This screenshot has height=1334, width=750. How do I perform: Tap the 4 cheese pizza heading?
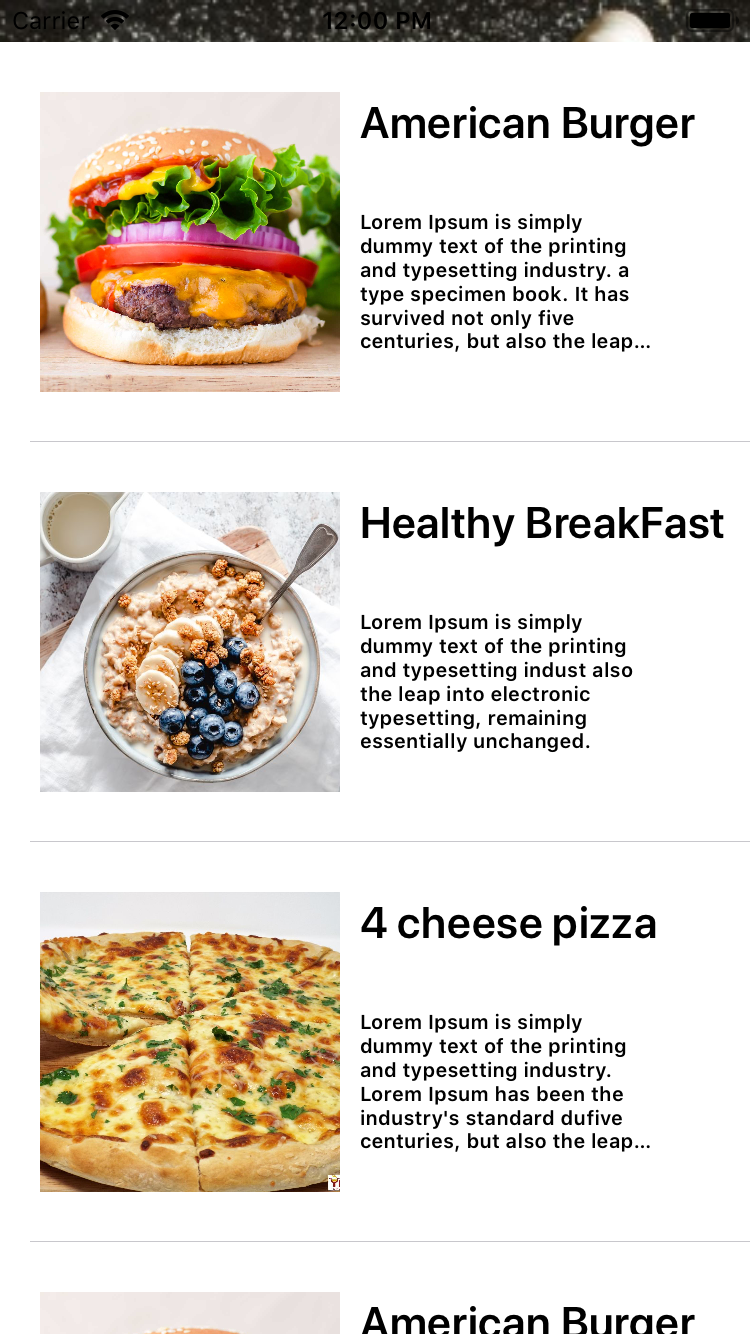pos(509,924)
